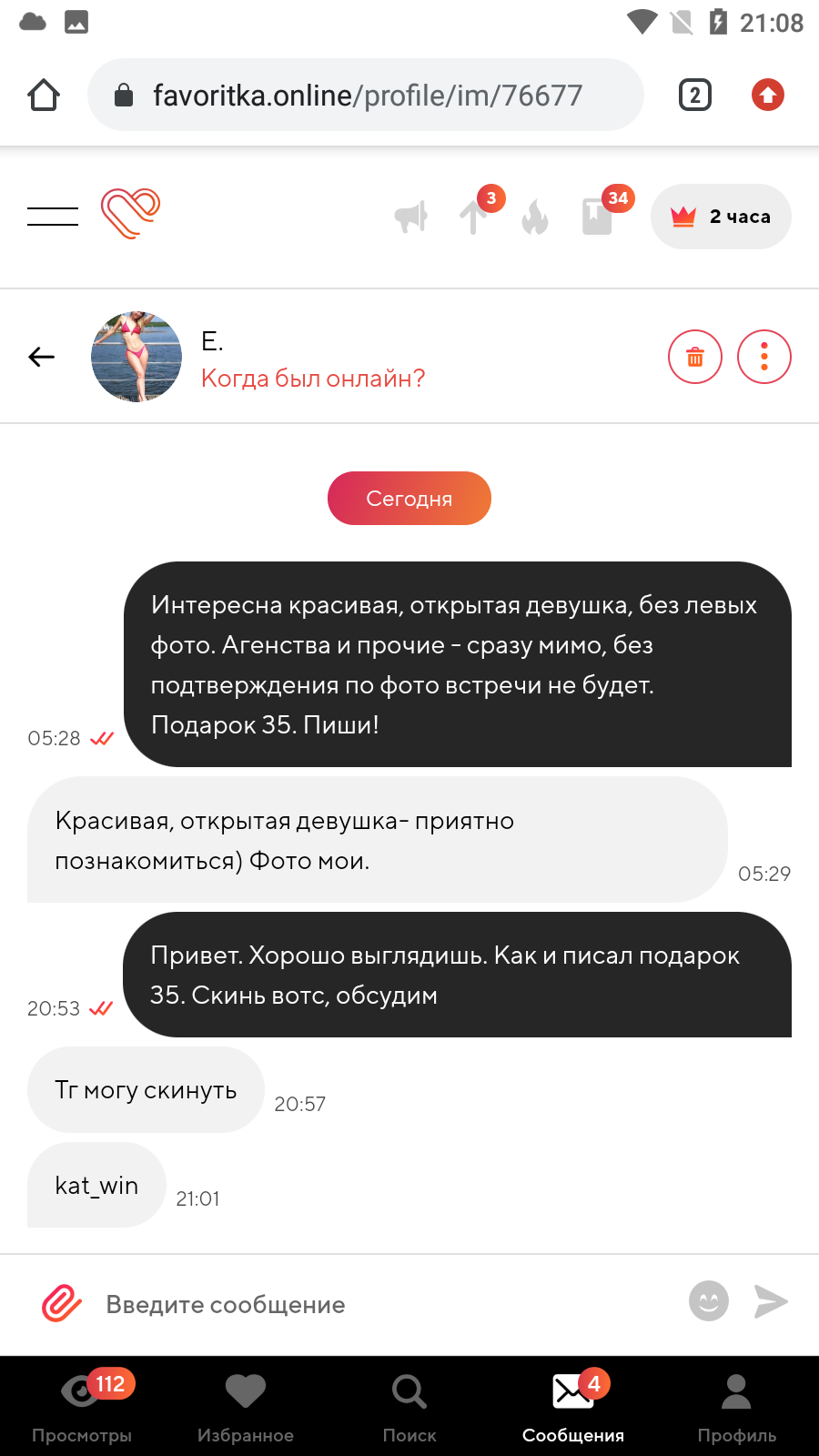Tap the crown 2 часа status button

721,217
